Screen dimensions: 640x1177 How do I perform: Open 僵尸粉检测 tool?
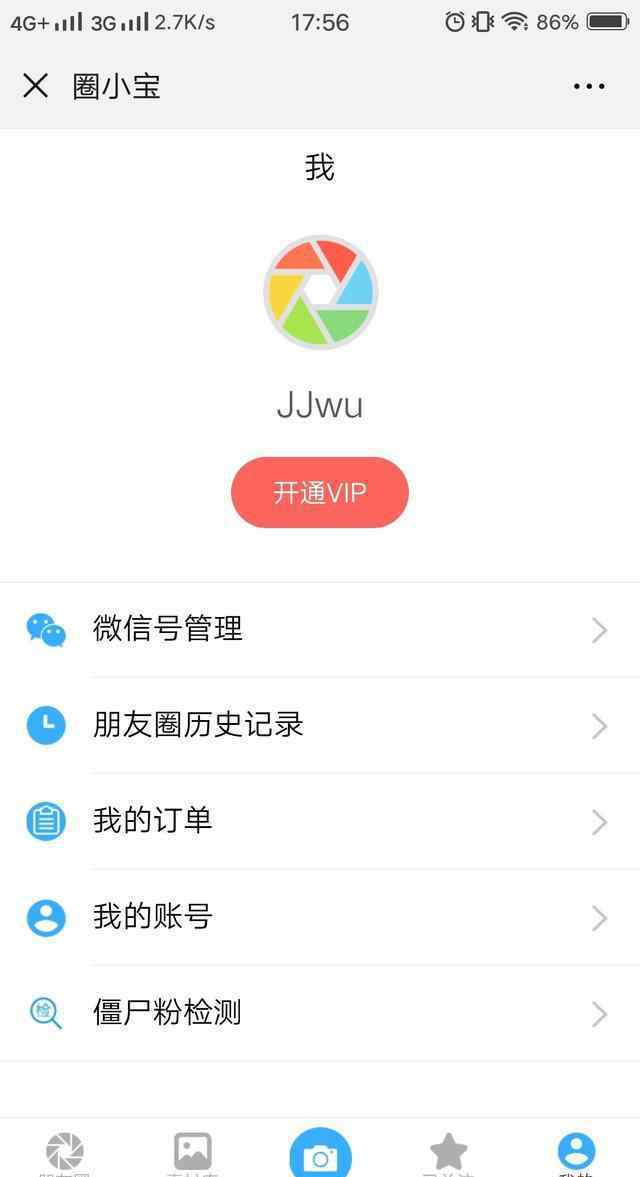(x=320, y=1014)
